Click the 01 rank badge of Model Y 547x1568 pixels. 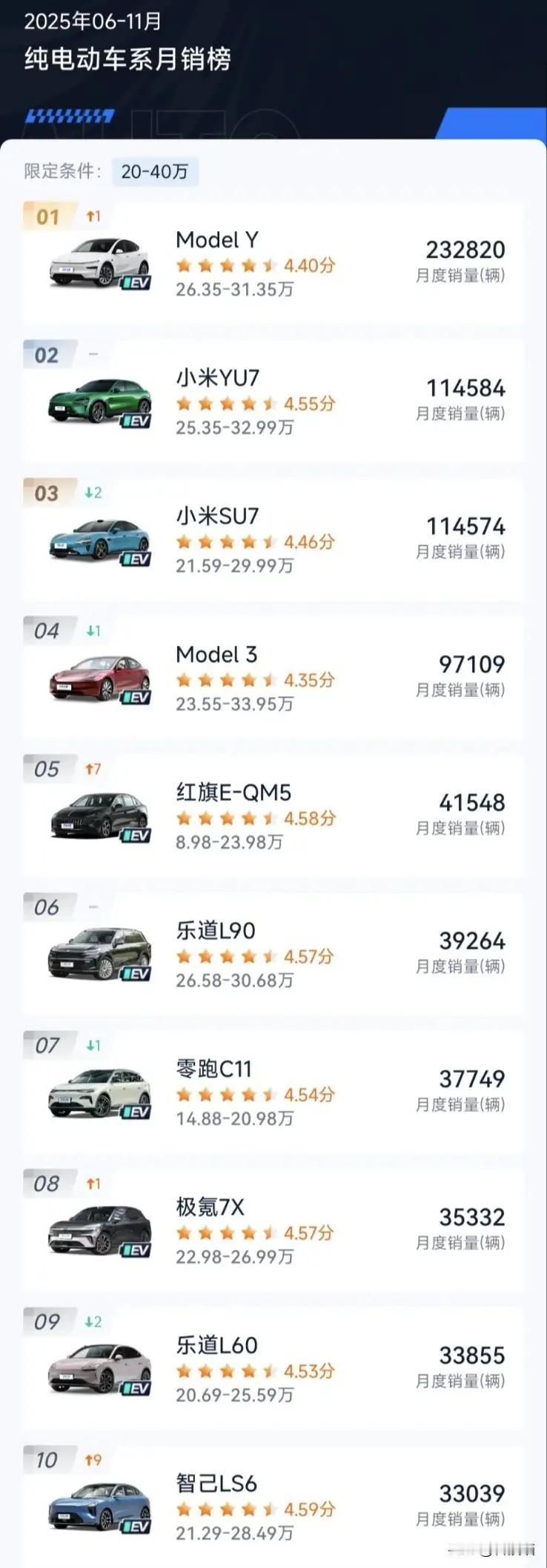click(x=47, y=216)
